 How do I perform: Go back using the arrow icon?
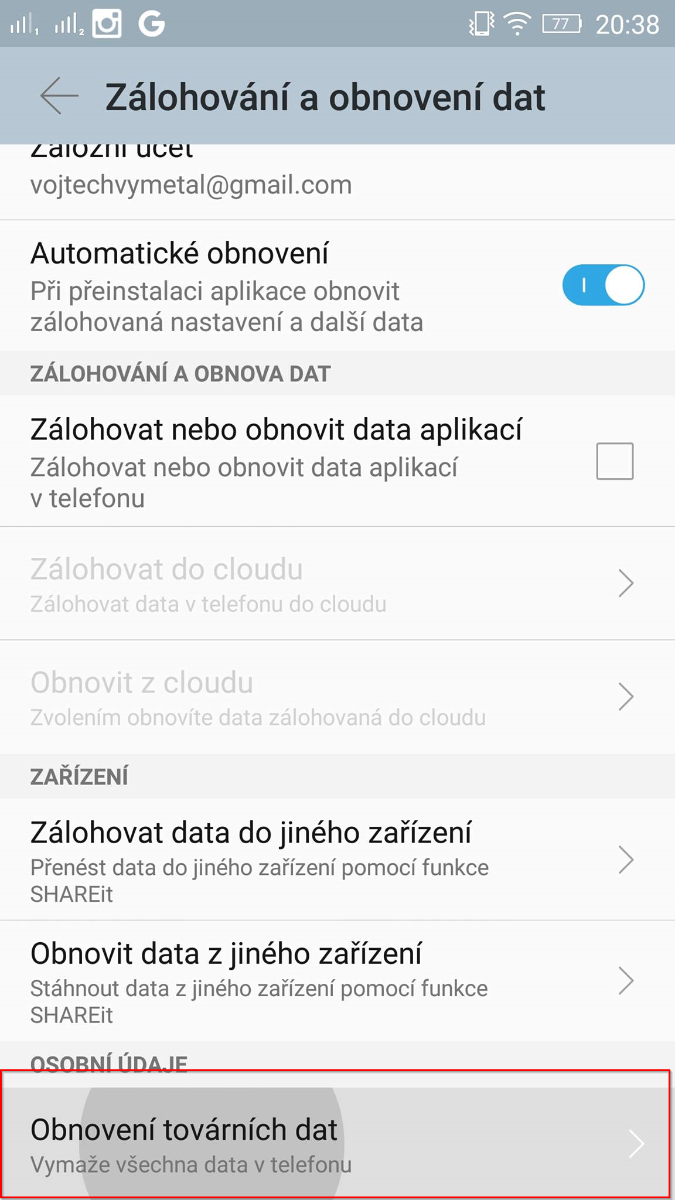(x=59, y=97)
